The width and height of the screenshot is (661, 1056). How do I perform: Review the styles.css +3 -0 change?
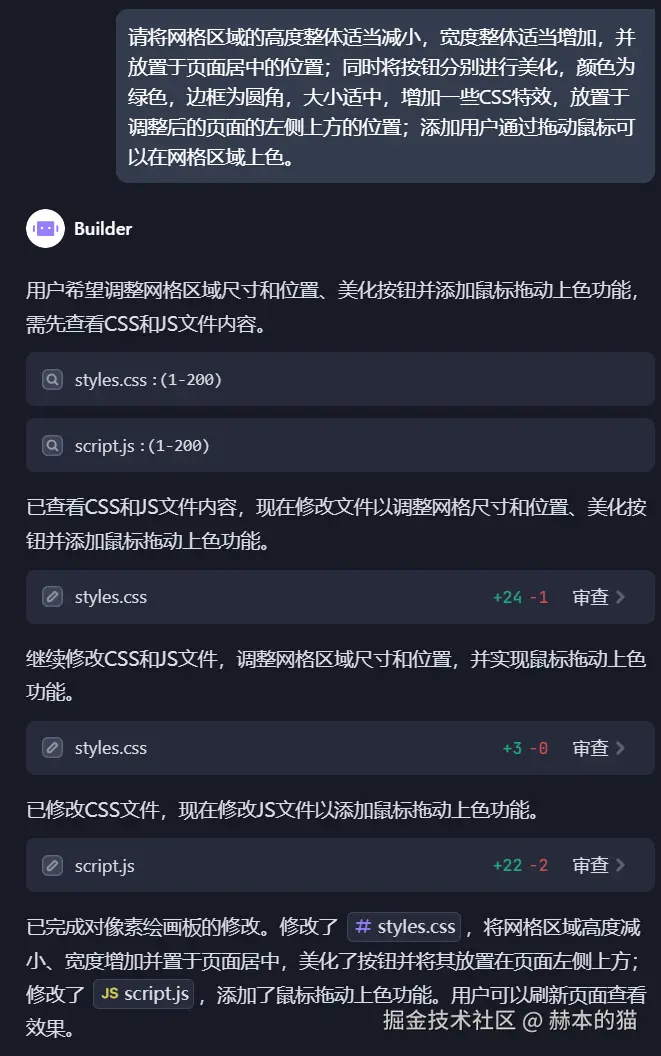(x=598, y=749)
